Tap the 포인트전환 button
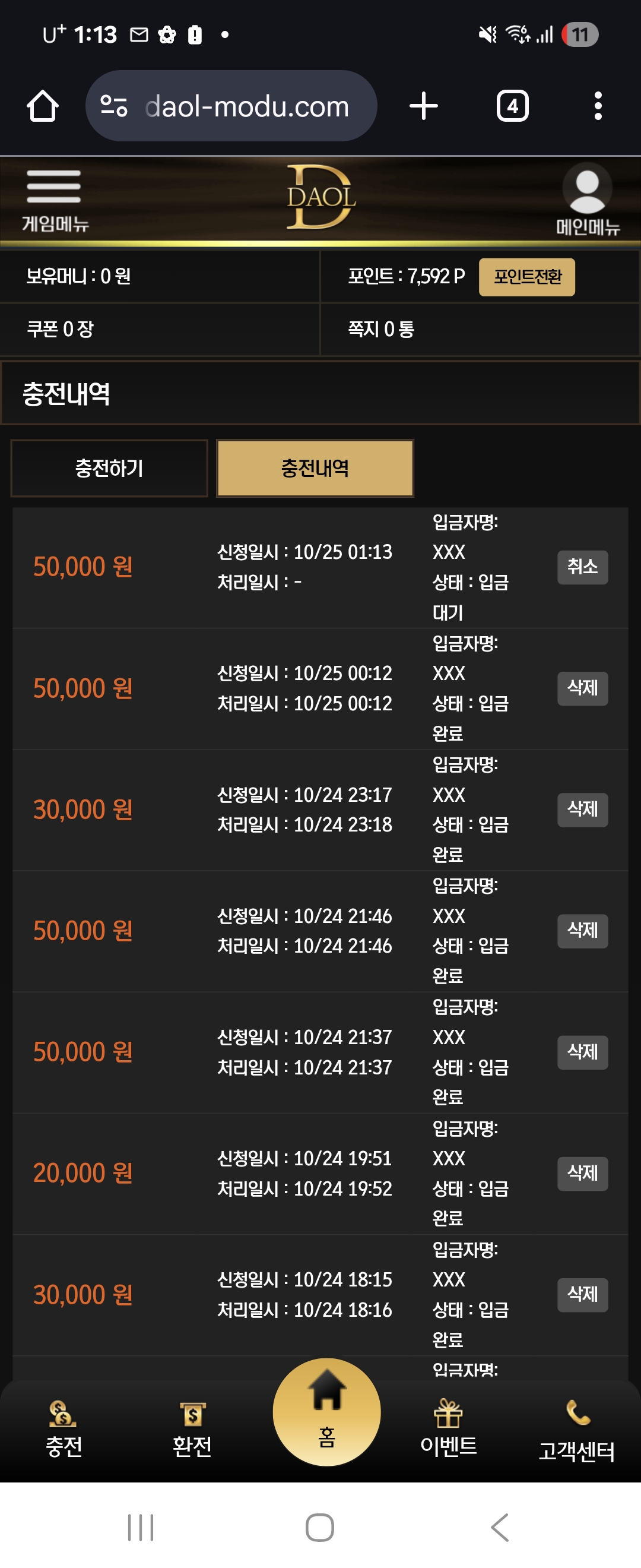Viewport: 641px width, 1568px height. pos(526,277)
